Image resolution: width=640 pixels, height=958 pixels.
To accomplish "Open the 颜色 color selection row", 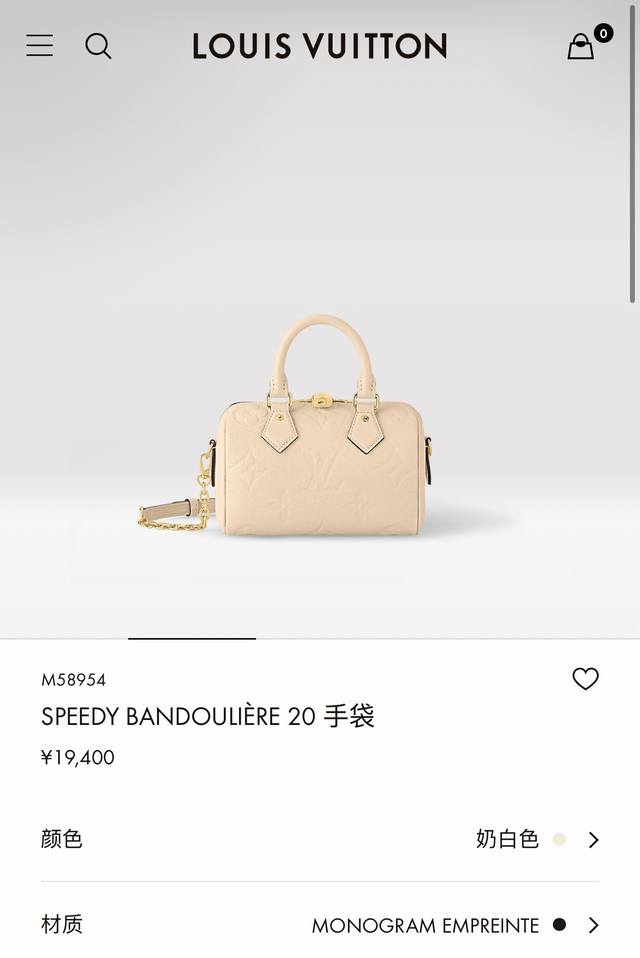I will point(320,839).
